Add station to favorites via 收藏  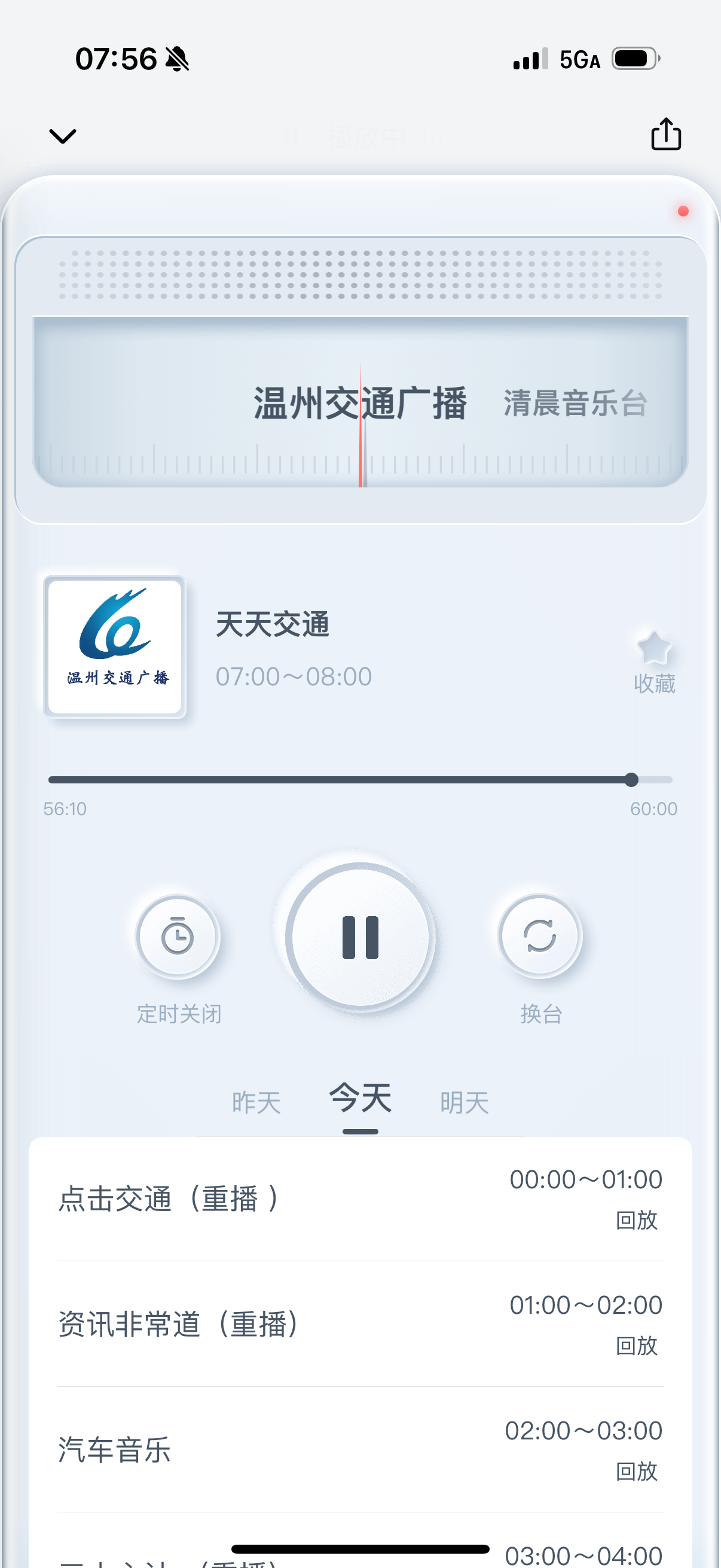[654, 661]
